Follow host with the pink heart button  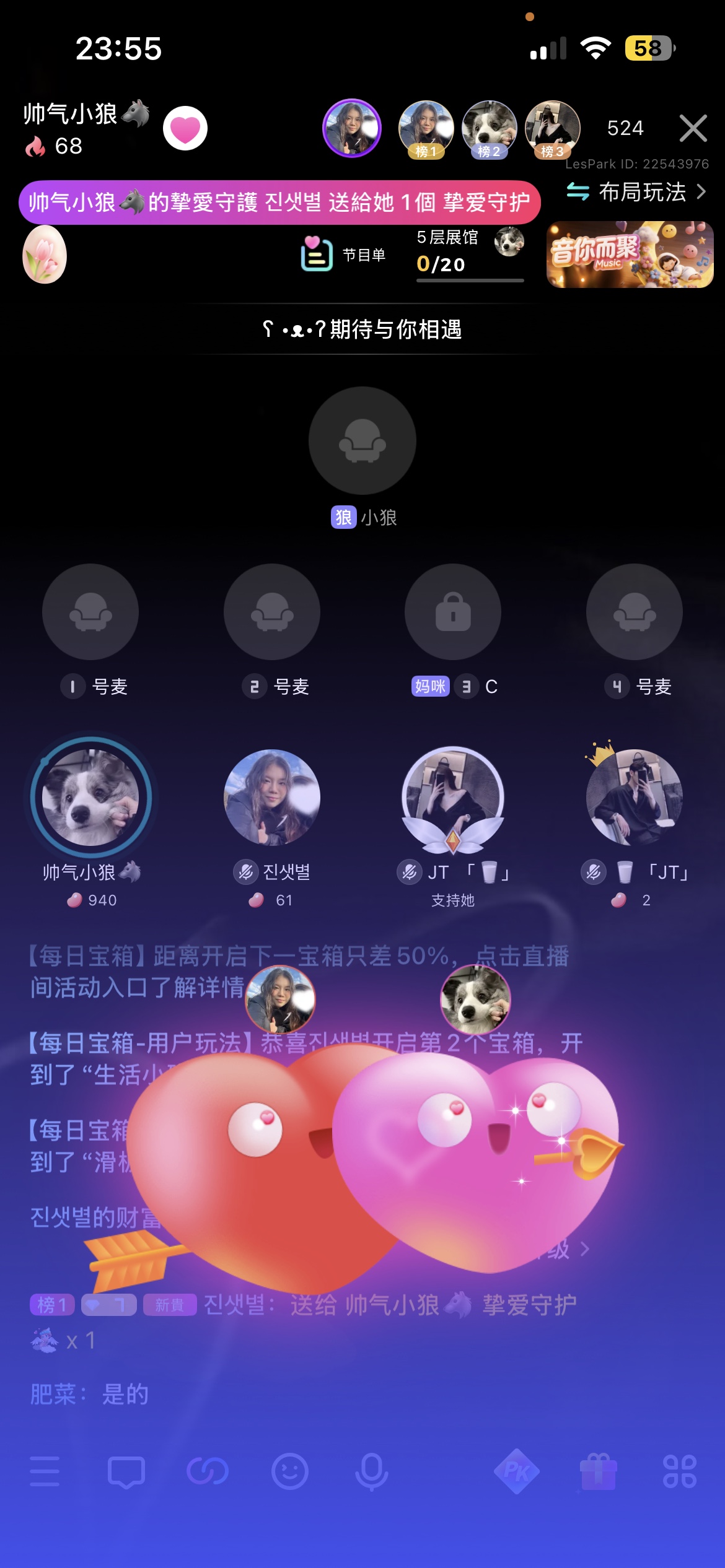pyautogui.click(x=185, y=128)
